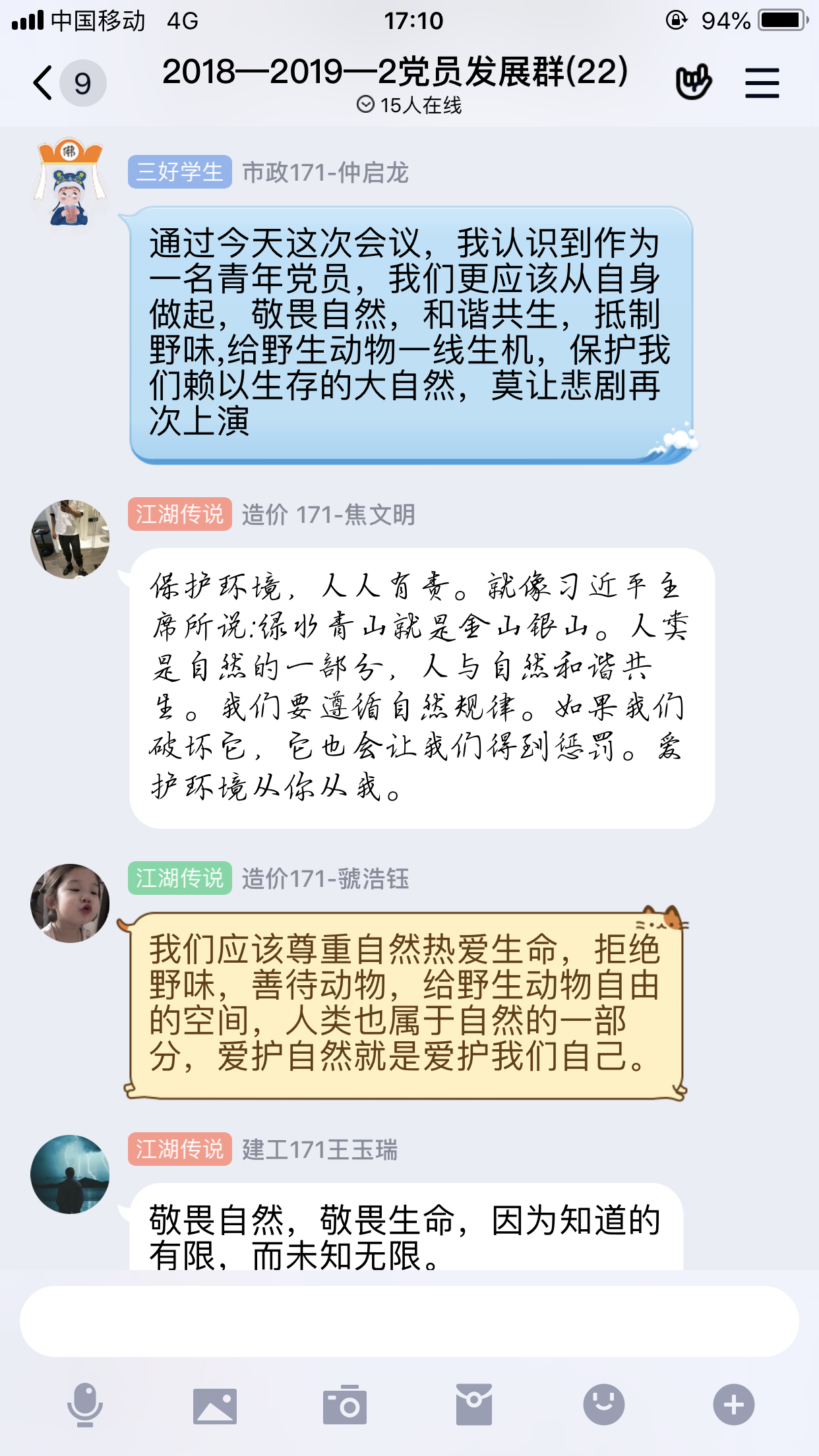Expand more options with the plus icon

point(733,1405)
